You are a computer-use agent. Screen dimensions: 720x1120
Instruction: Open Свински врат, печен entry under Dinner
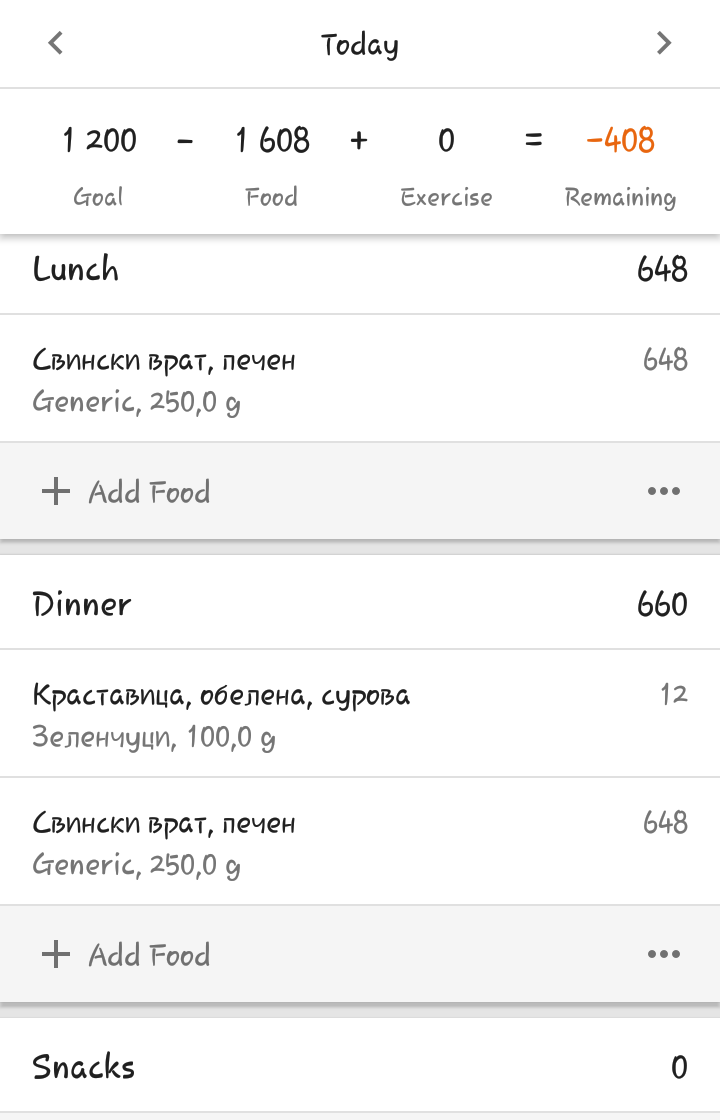coord(360,842)
